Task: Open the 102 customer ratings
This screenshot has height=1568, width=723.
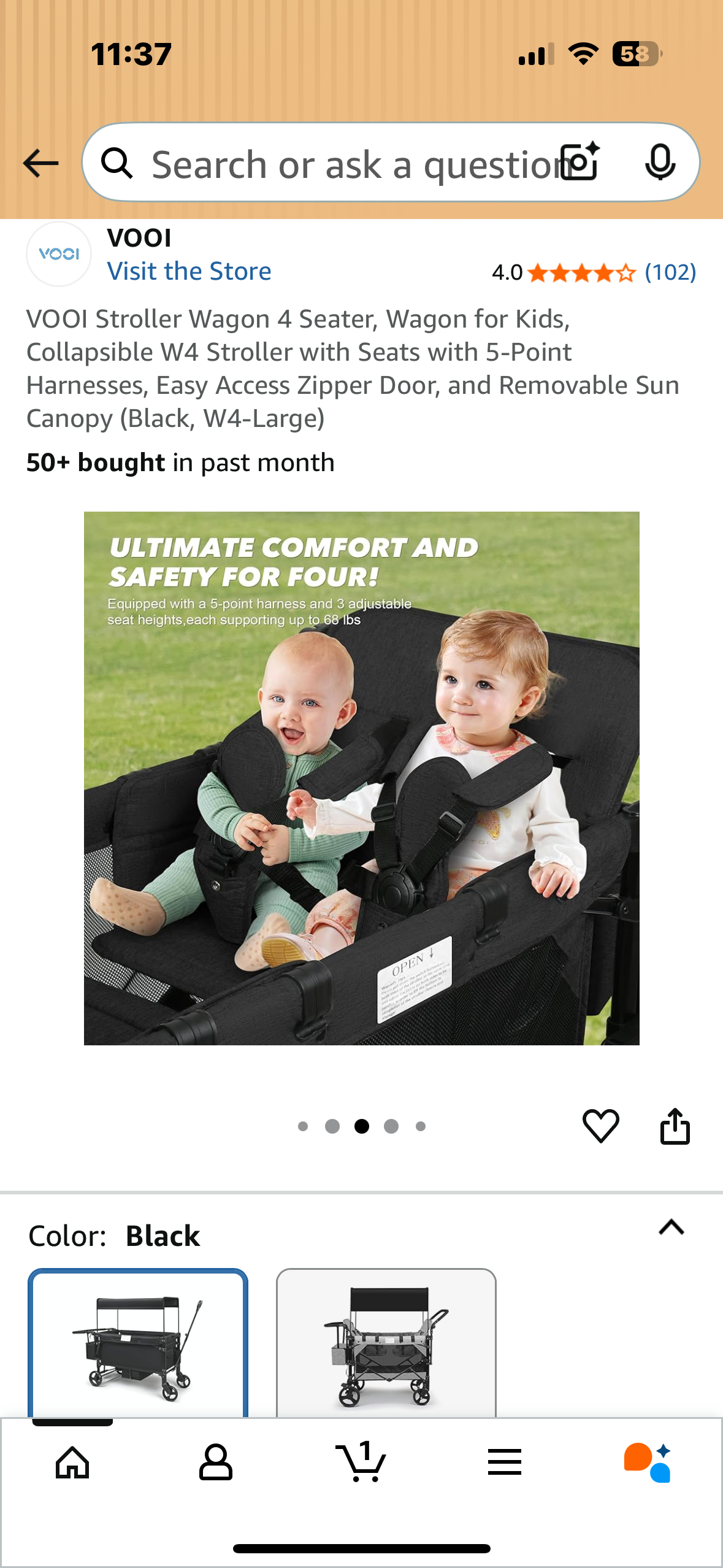Action: click(x=670, y=272)
